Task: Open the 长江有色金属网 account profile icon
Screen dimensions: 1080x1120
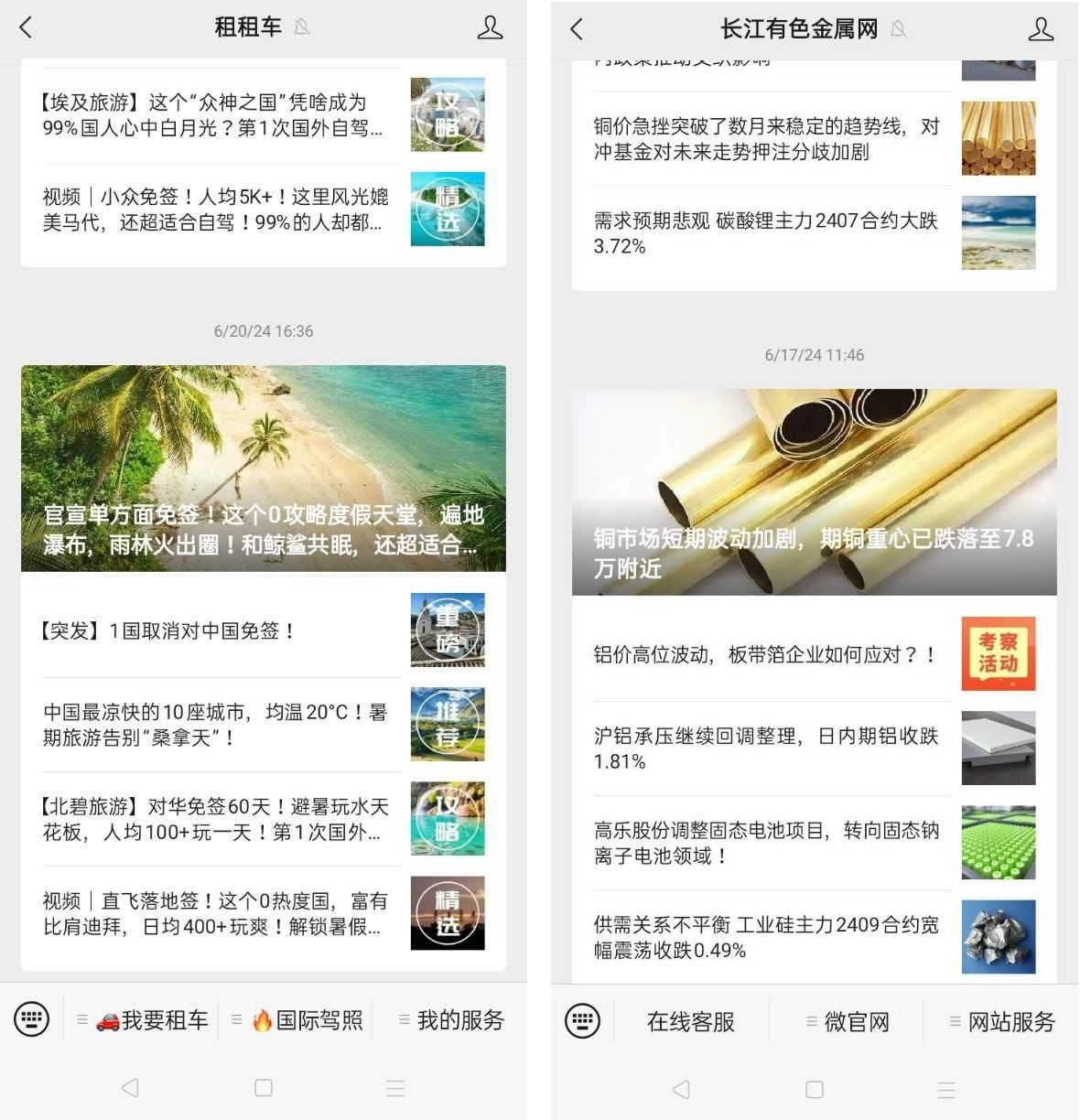Action: (1041, 29)
